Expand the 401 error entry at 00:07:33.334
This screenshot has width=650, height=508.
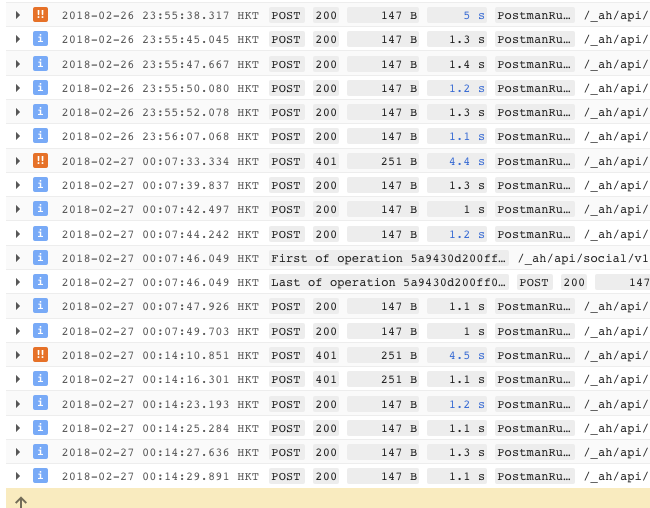[x=18, y=161]
